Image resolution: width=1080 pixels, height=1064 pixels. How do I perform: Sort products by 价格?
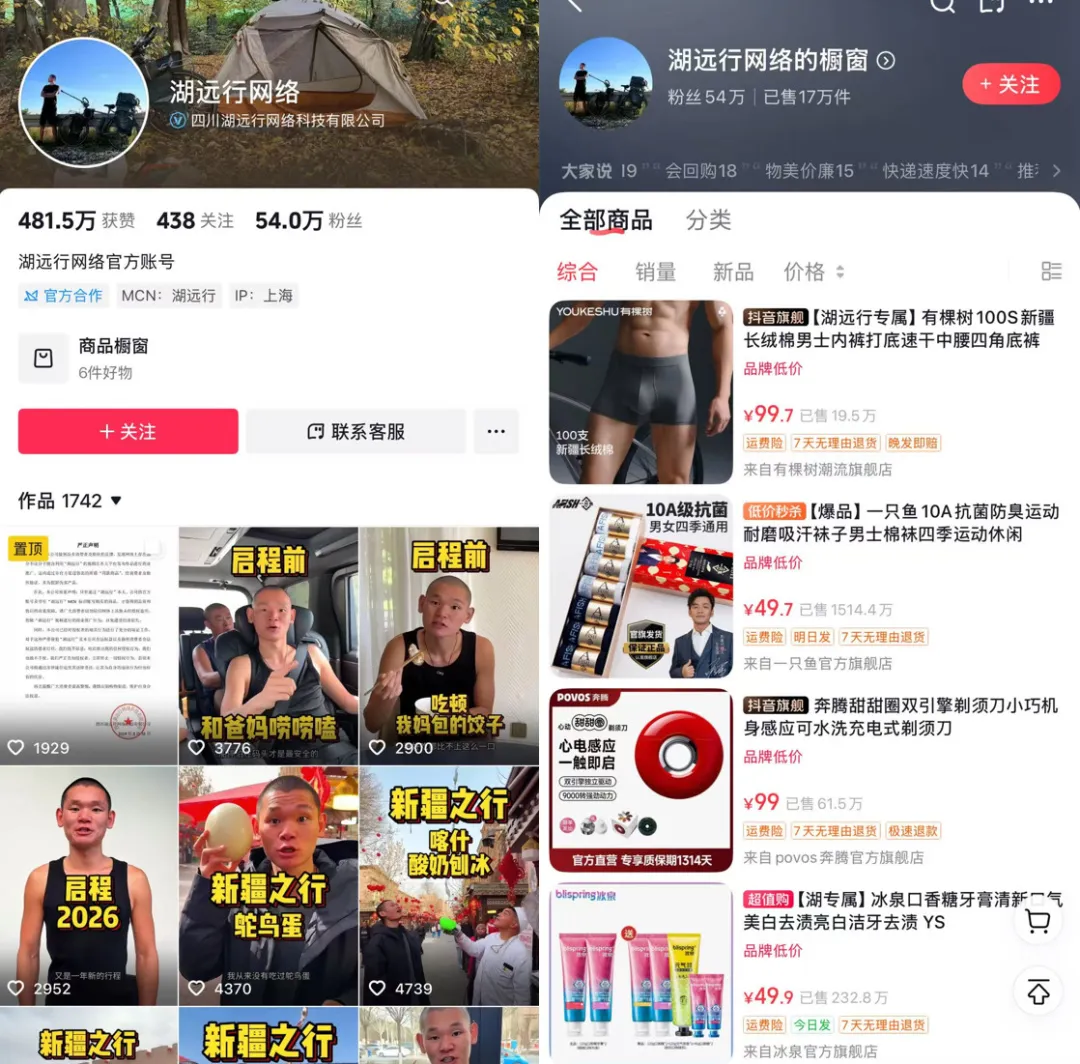[x=813, y=272]
